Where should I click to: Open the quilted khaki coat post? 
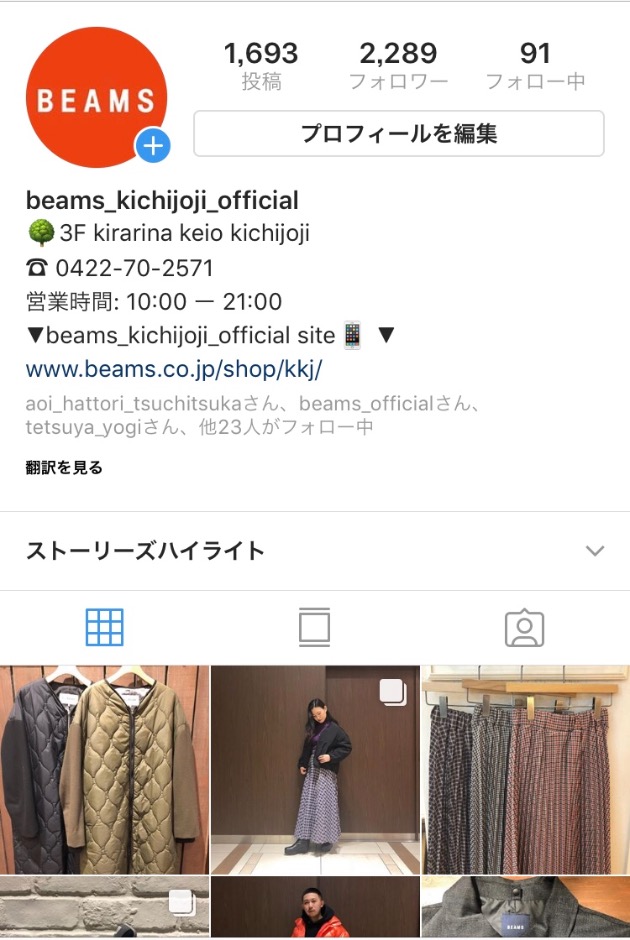(x=104, y=769)
